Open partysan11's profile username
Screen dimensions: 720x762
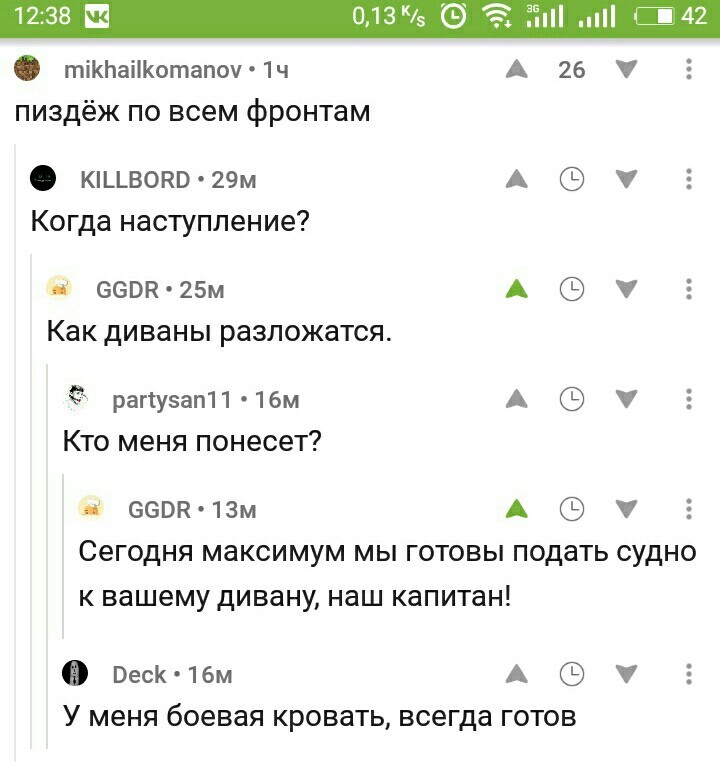pos(172,400)
